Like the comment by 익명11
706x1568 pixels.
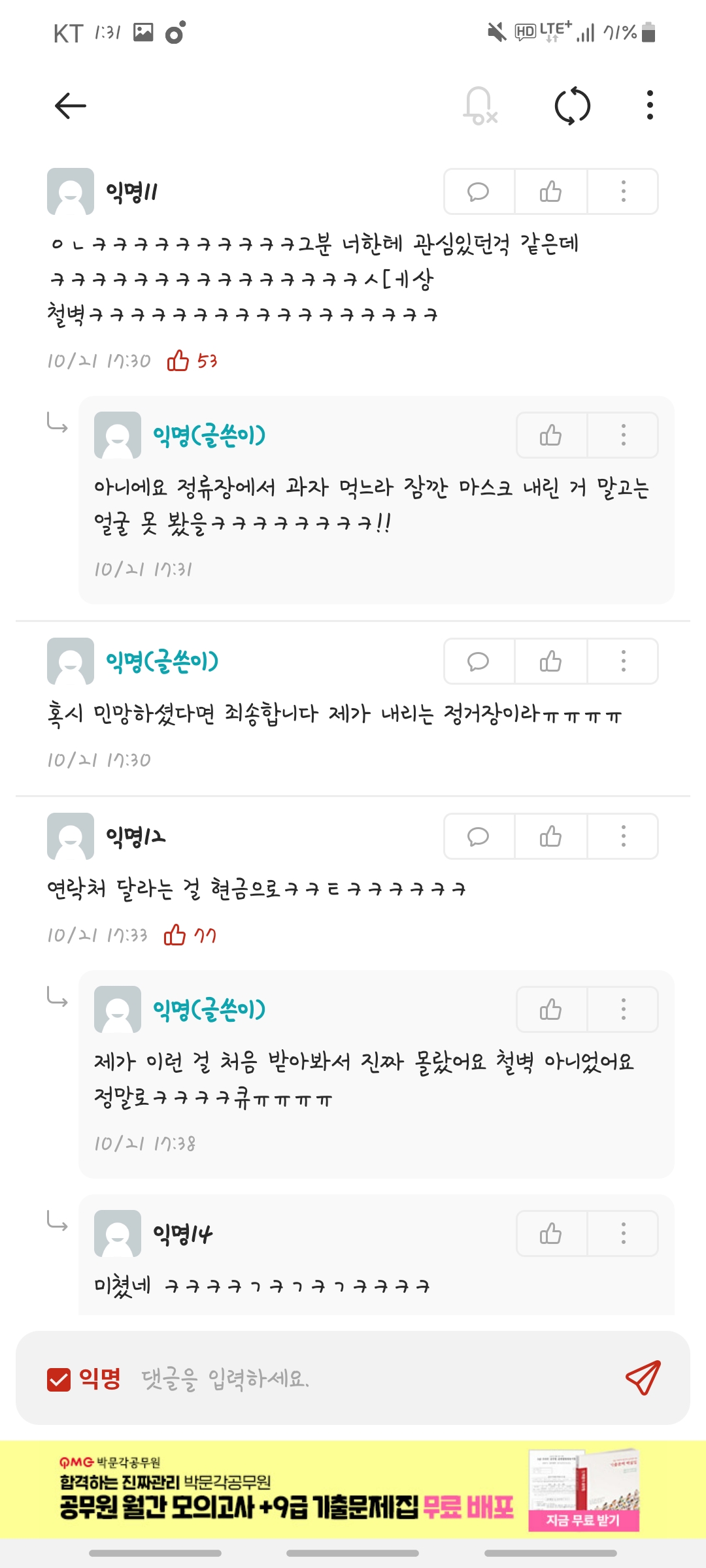550,191
